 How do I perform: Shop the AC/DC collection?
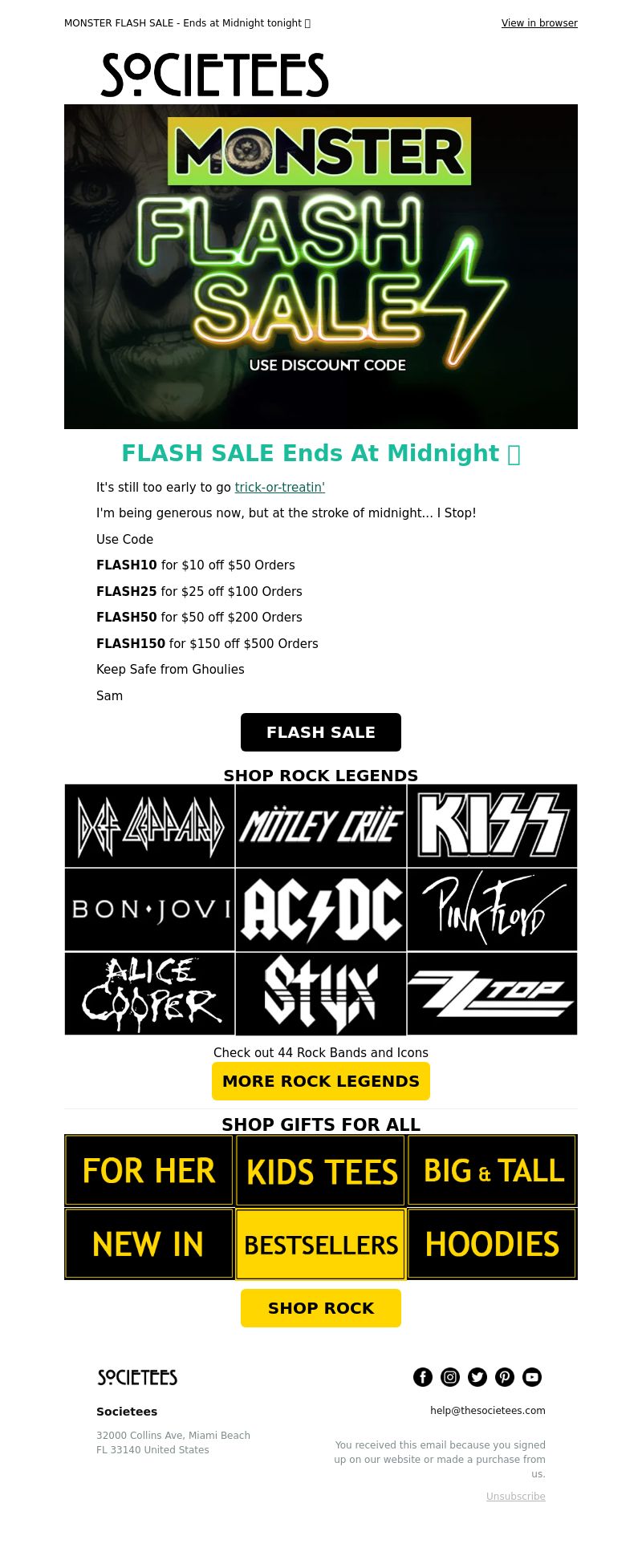(321, 910)
